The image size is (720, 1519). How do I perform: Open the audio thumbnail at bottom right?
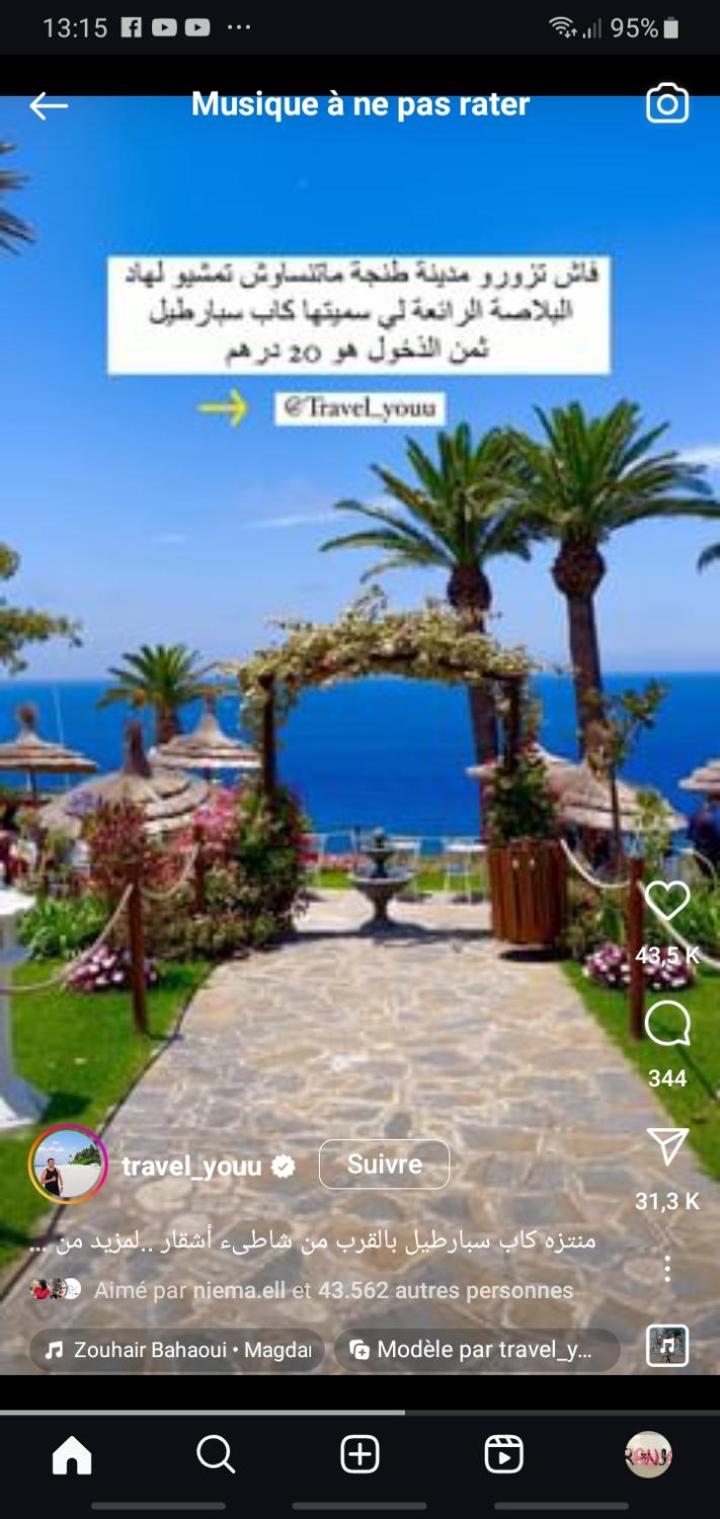coord(667,1346)
